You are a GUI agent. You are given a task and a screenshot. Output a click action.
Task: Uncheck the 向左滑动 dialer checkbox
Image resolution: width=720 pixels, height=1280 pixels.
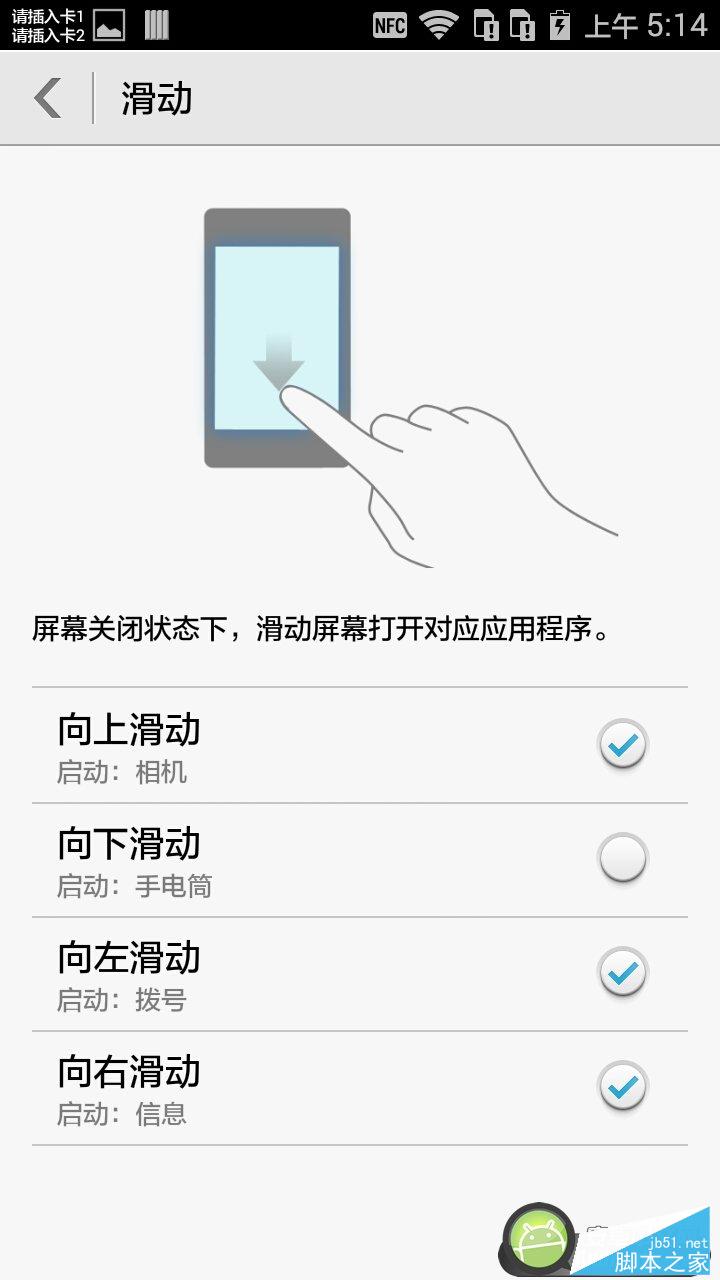[622, 973]
